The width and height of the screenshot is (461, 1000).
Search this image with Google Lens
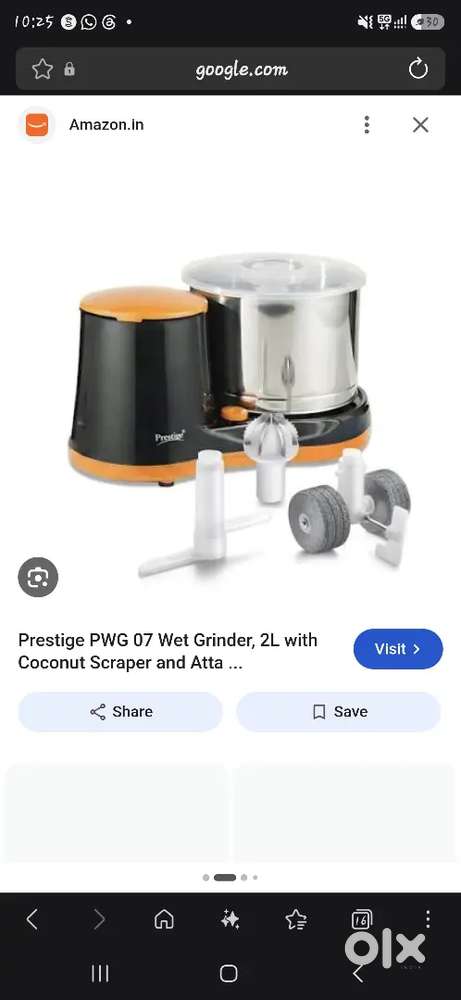tap(38, 577)
